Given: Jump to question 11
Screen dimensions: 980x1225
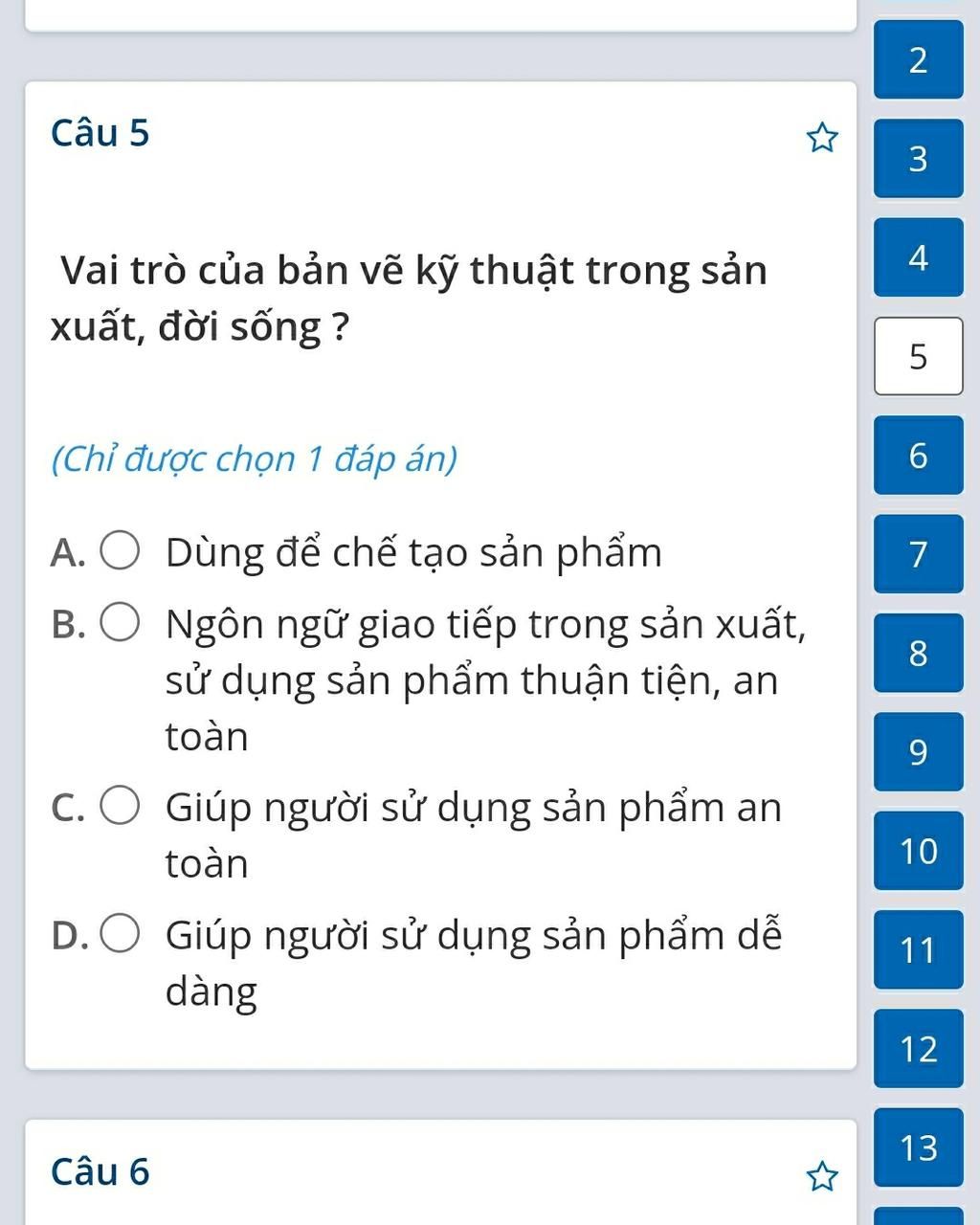Looking at the screenshot, I should 918,949.
